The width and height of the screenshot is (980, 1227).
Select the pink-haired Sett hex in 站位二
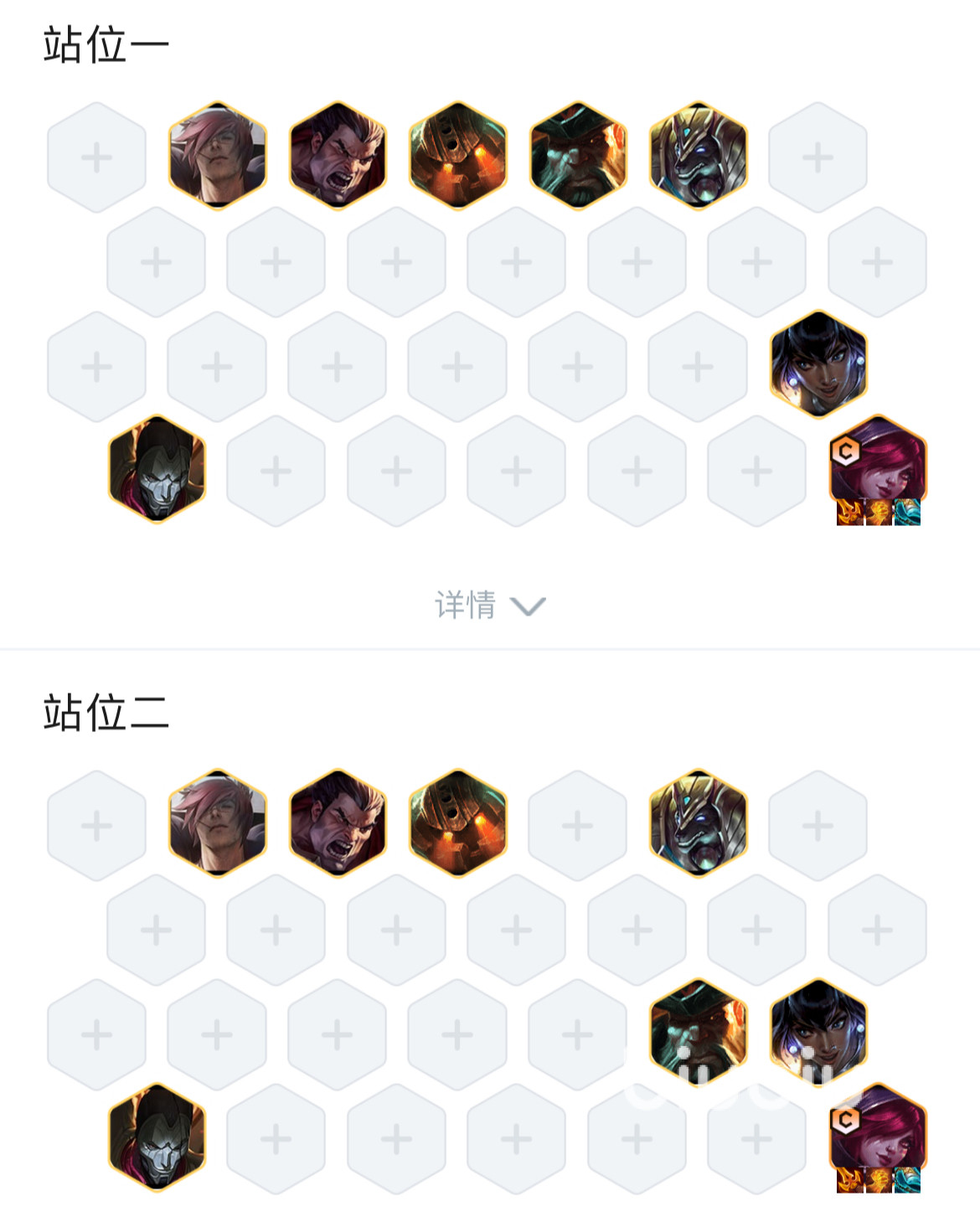[218, 823]
